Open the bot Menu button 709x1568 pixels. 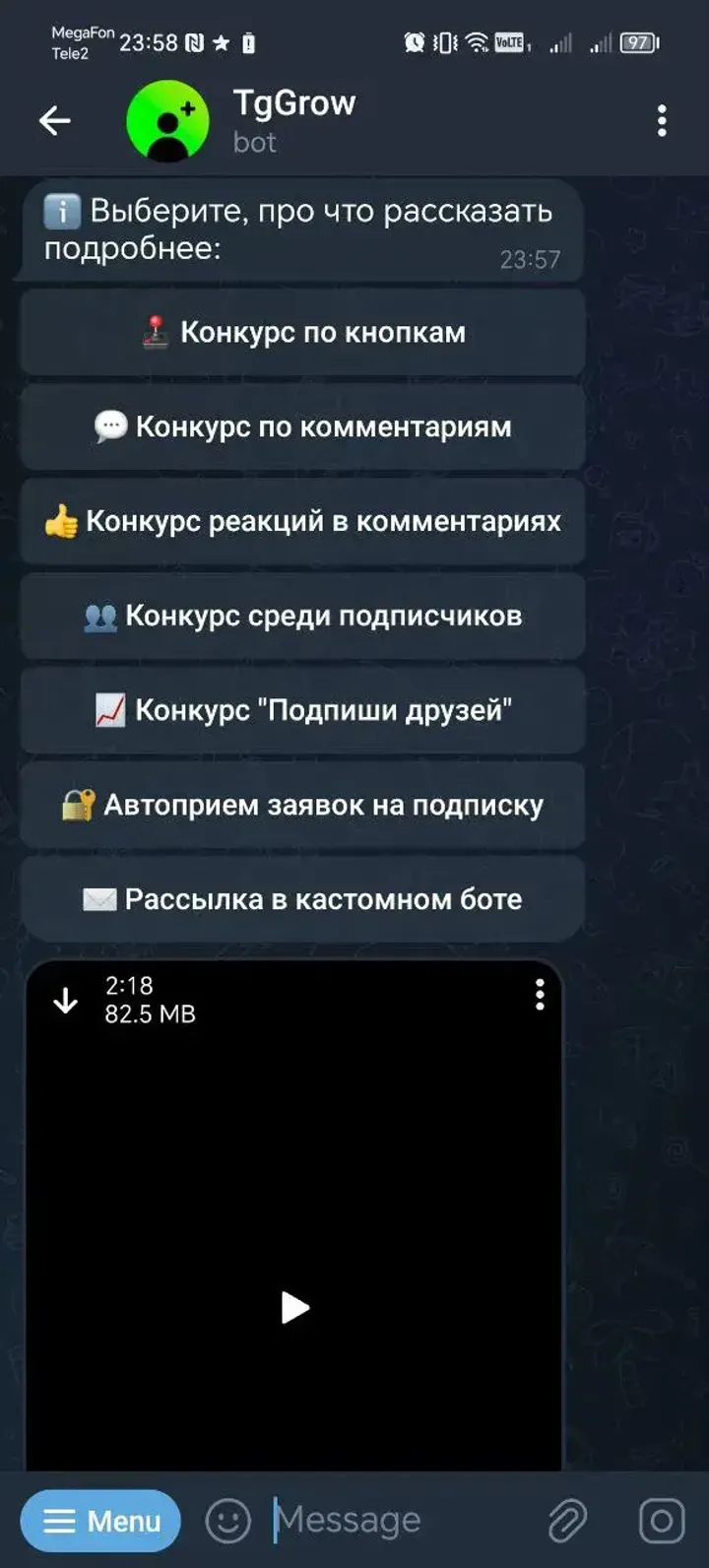(101, 1521)
